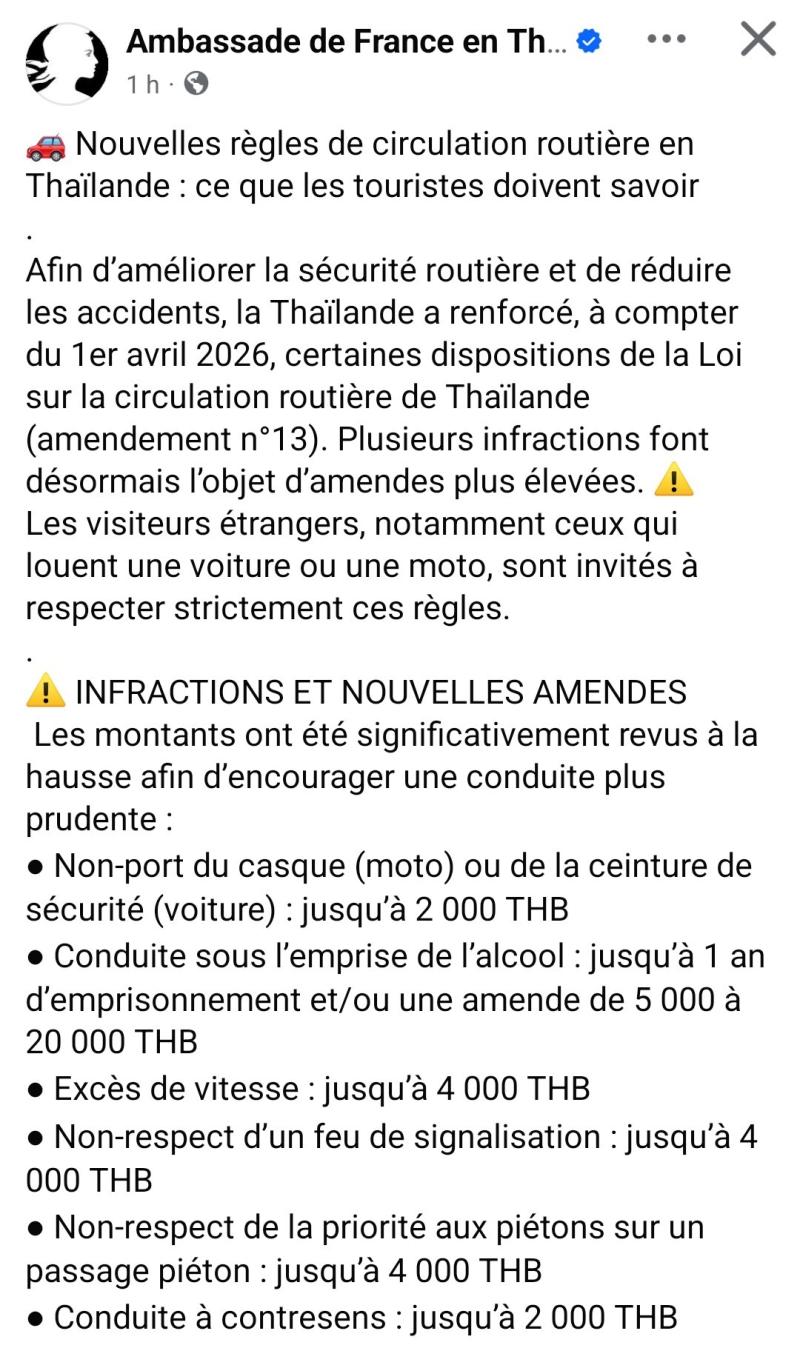
Task: Open the Ambassade de France en Thaïlande page
Action: click(x=345, y=41)
